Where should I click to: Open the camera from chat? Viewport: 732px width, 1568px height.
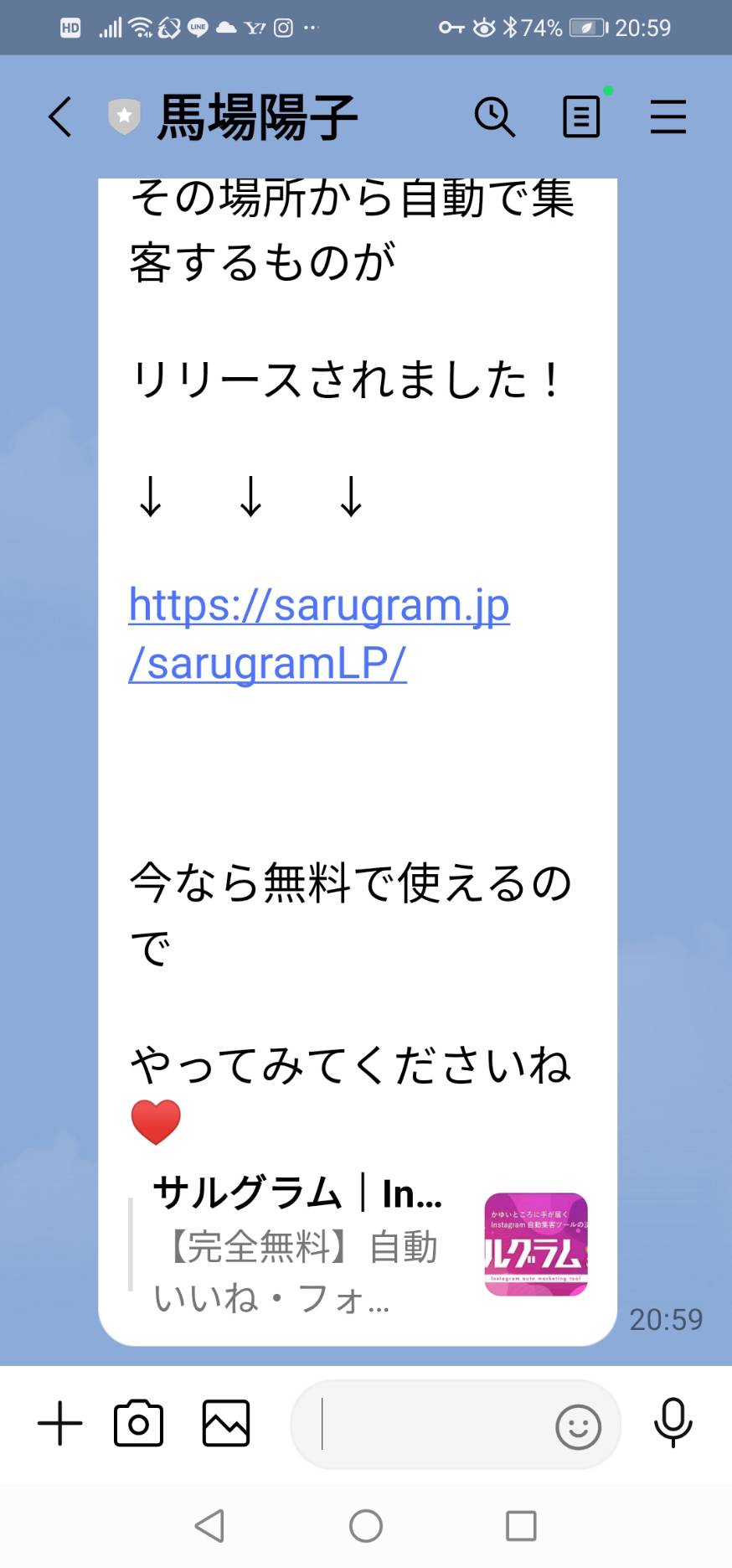[139, 1423]
